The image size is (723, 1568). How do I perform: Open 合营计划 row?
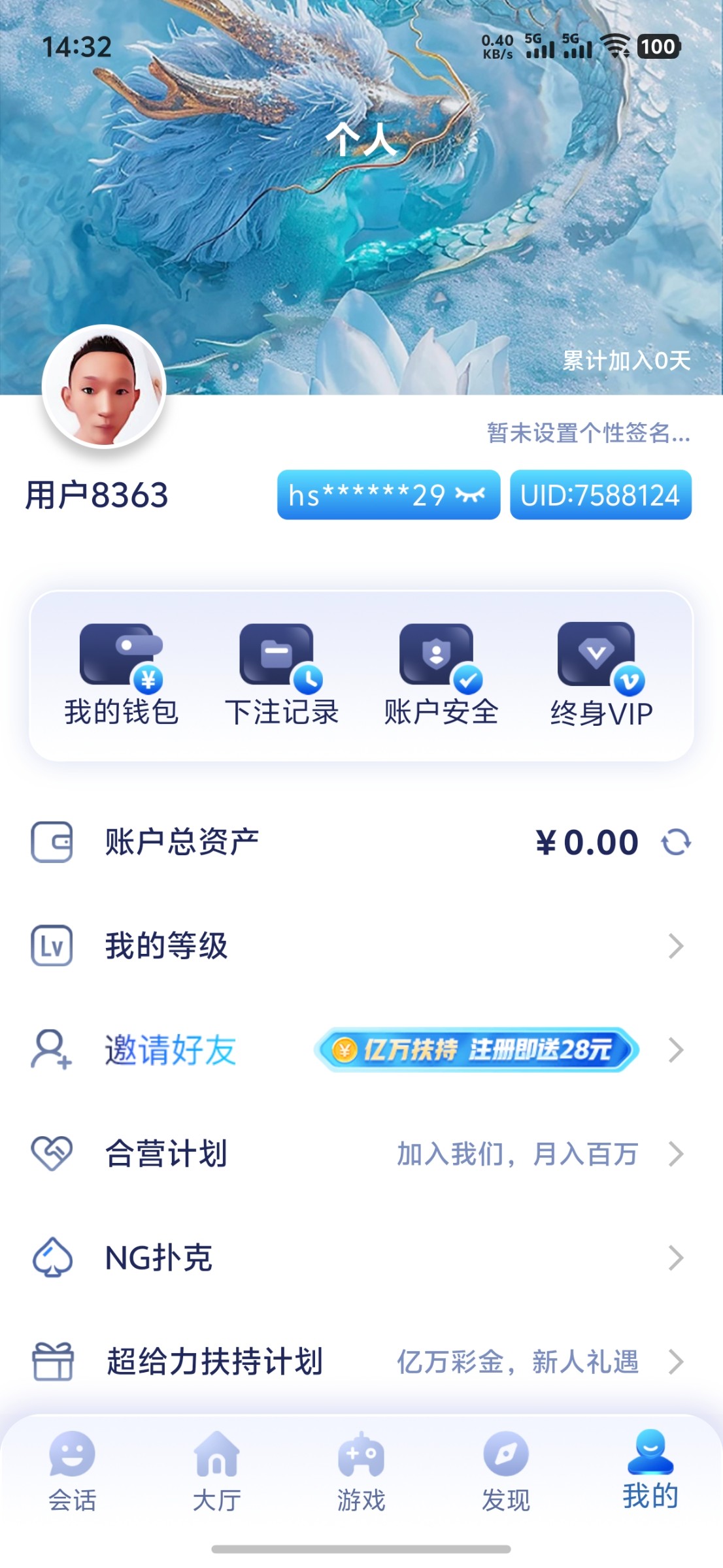pos(361,1154)
